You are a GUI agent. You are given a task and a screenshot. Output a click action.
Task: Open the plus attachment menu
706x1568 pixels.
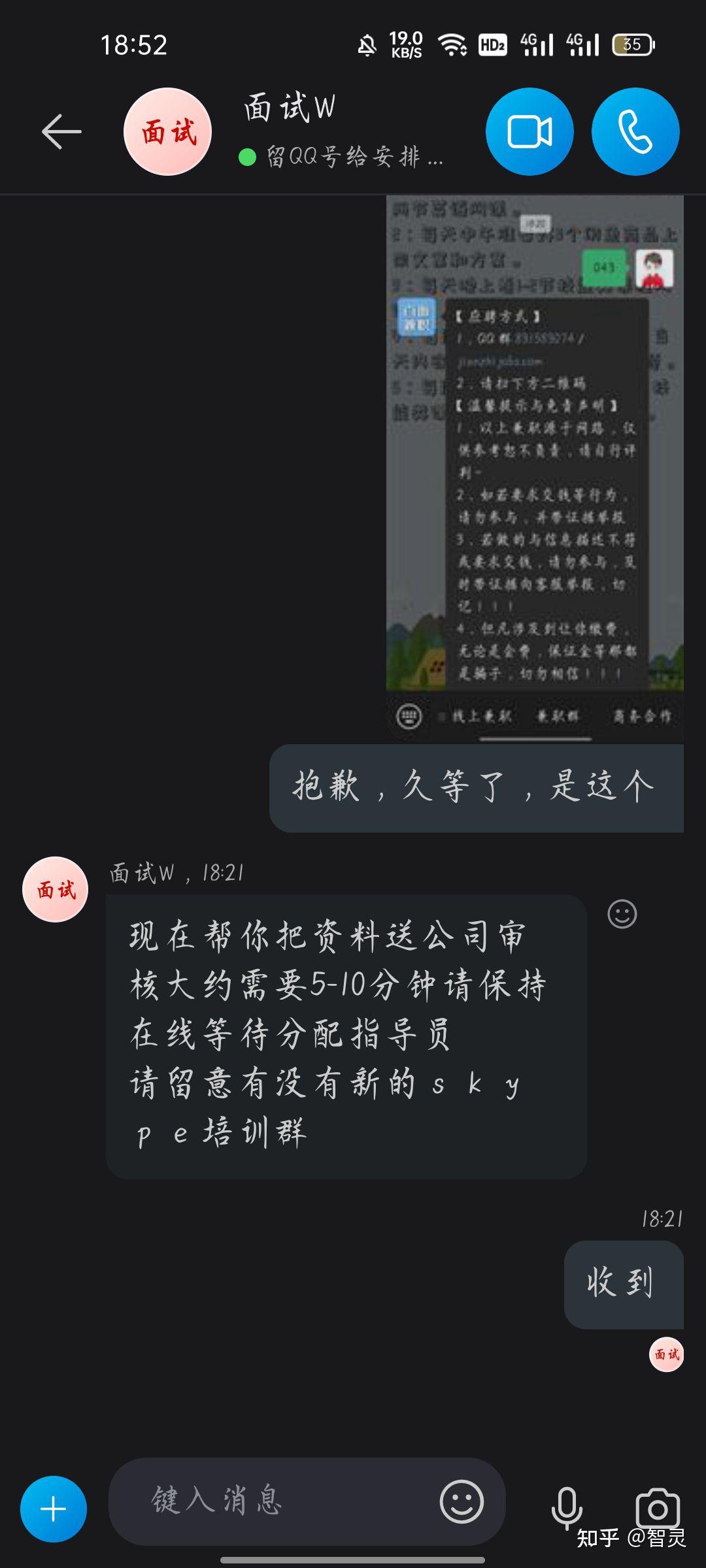pyautogui.click(x=54, y=1509)
